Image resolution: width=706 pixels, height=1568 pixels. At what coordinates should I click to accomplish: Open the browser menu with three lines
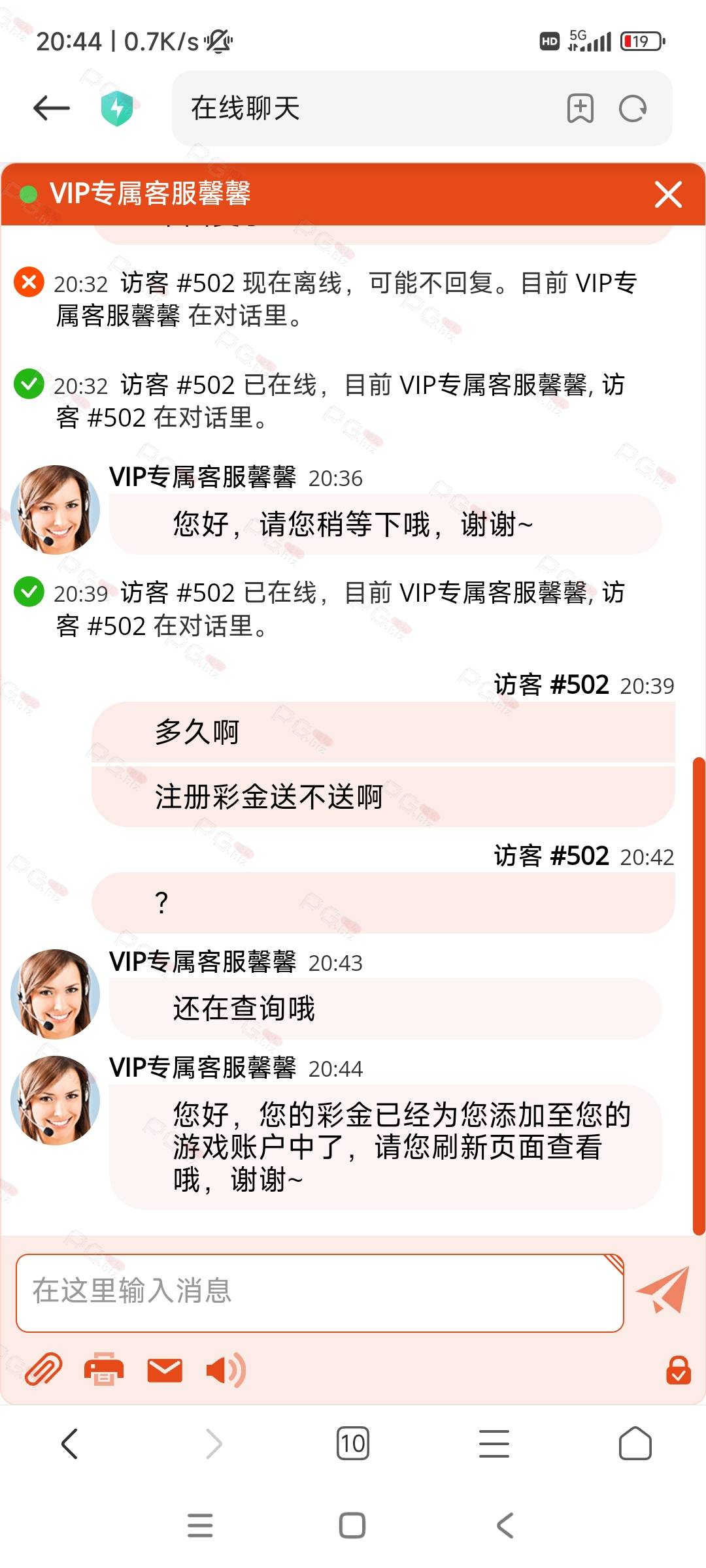pyautogui.click(x=494, y=1443)
